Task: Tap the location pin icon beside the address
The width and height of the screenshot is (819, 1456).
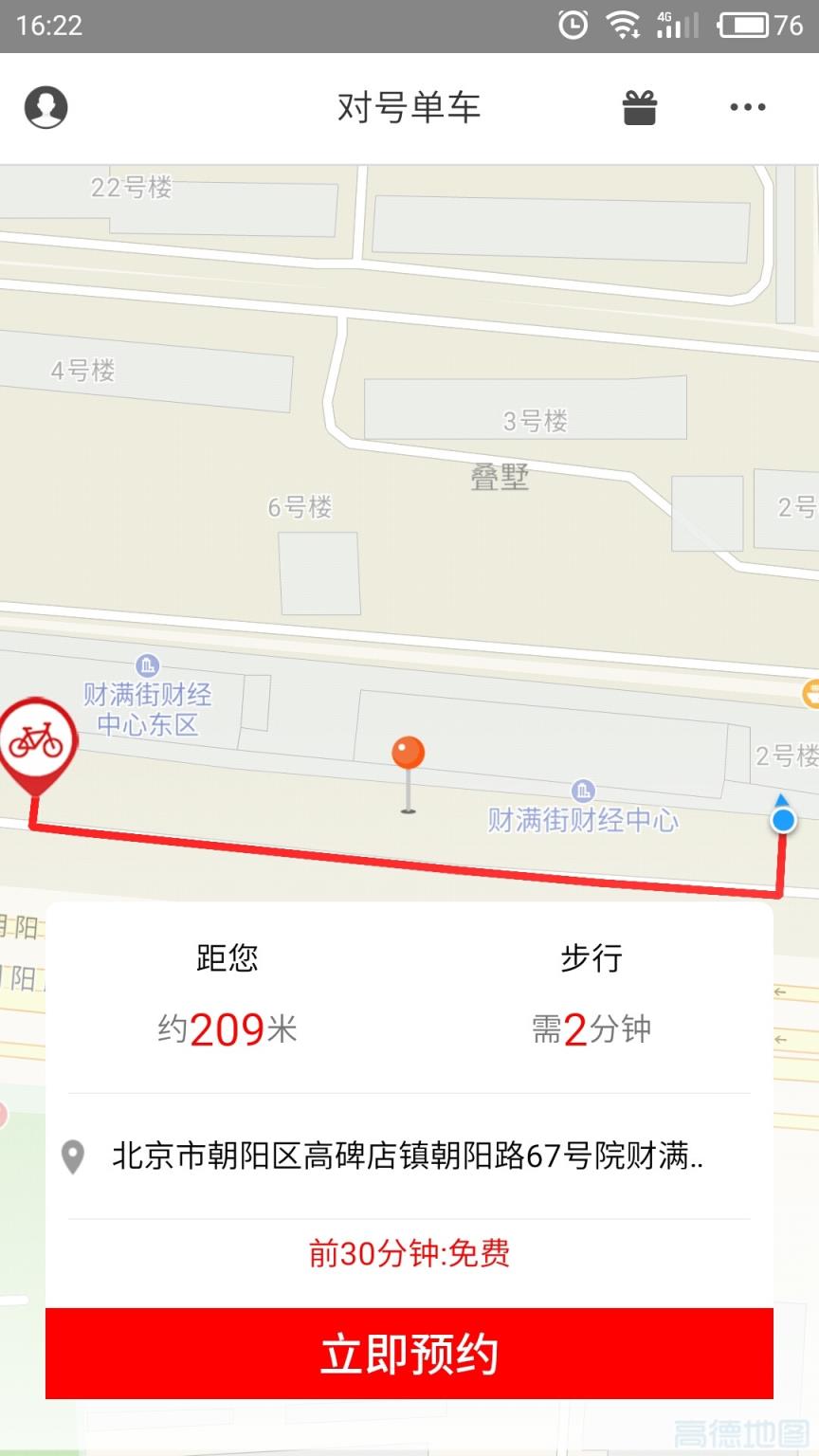Action: 74,1158
